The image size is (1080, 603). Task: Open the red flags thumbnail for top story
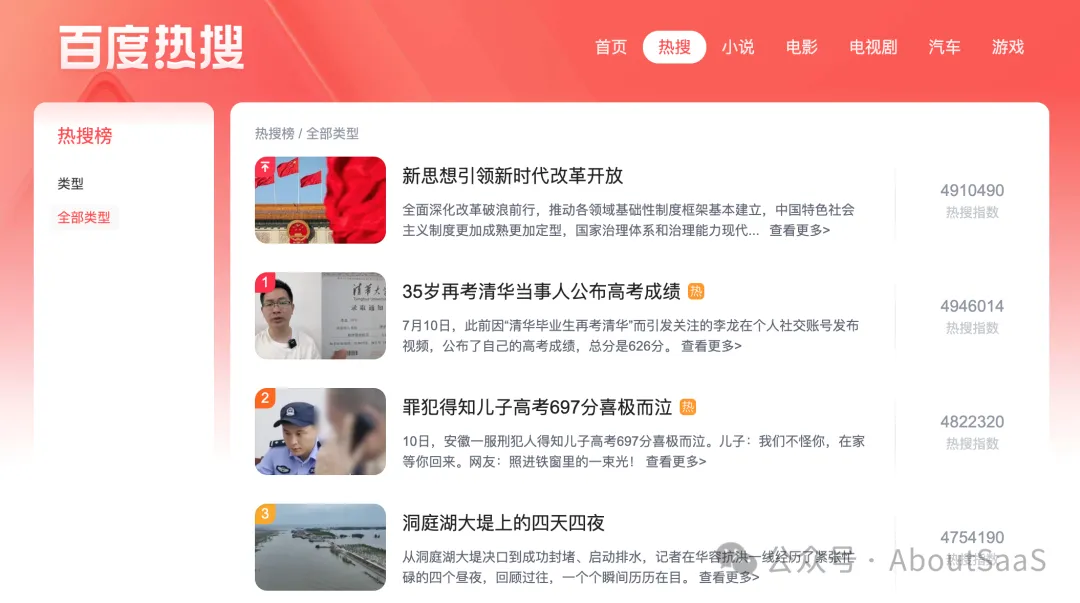(320, 200)
